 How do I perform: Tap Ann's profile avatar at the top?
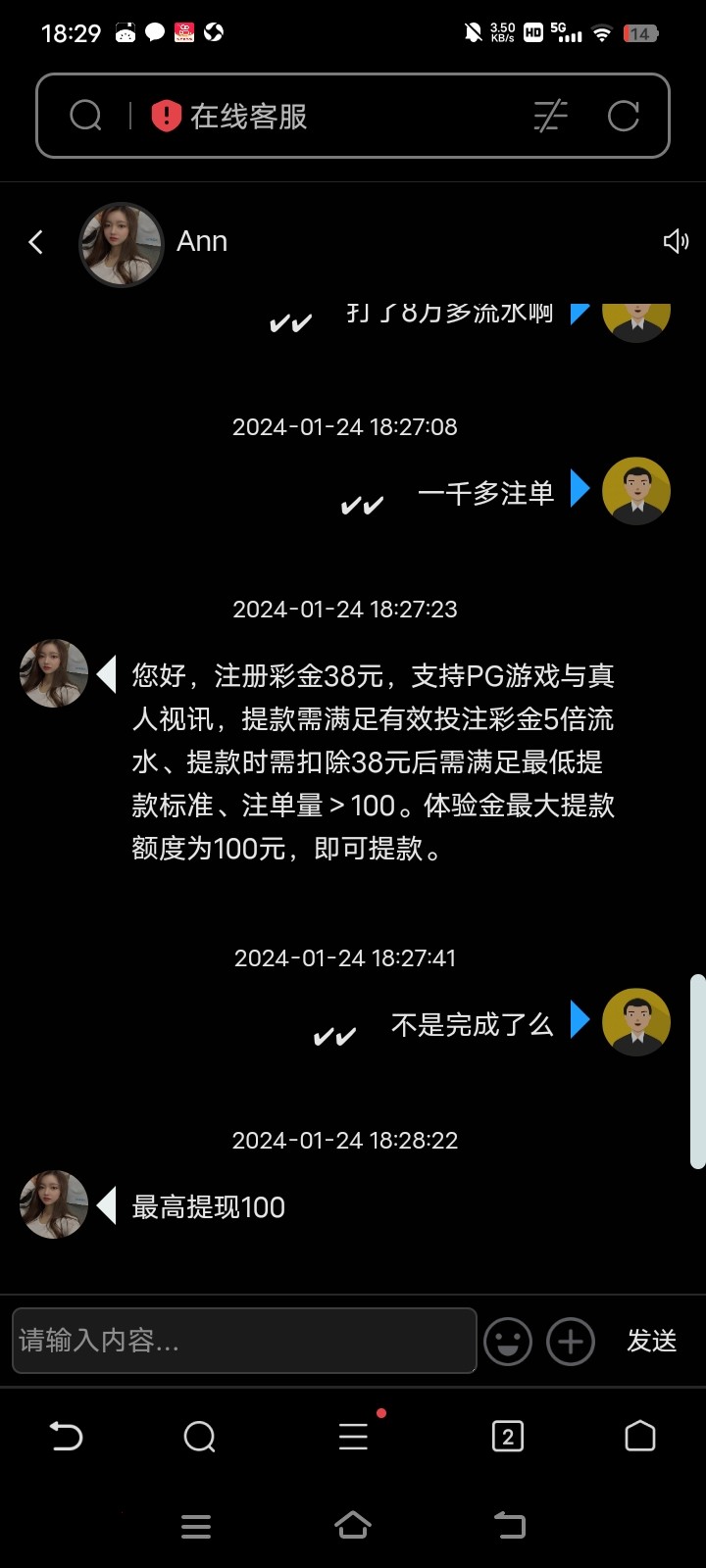121,244
